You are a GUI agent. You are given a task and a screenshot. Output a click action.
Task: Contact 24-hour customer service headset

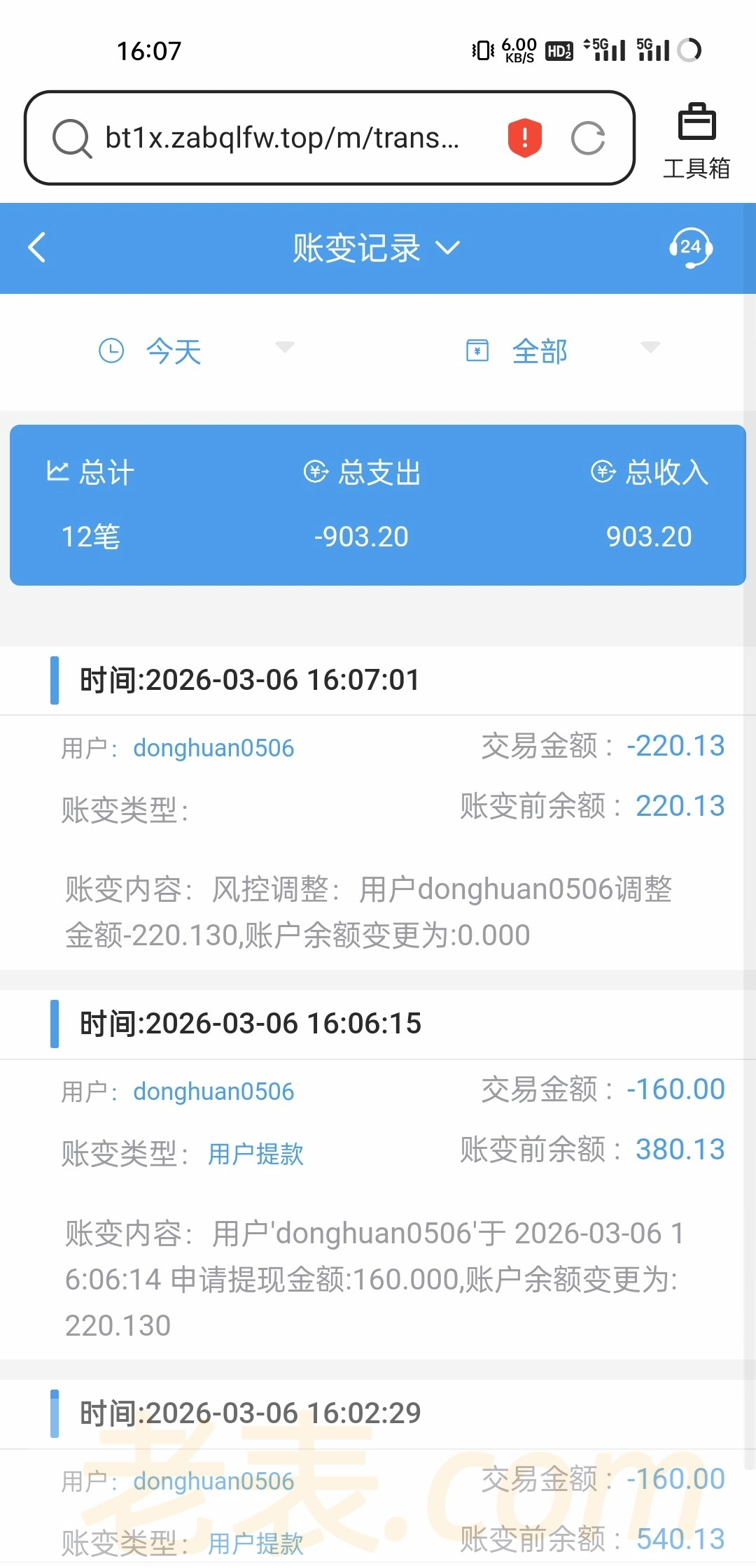tap(690, 248)
